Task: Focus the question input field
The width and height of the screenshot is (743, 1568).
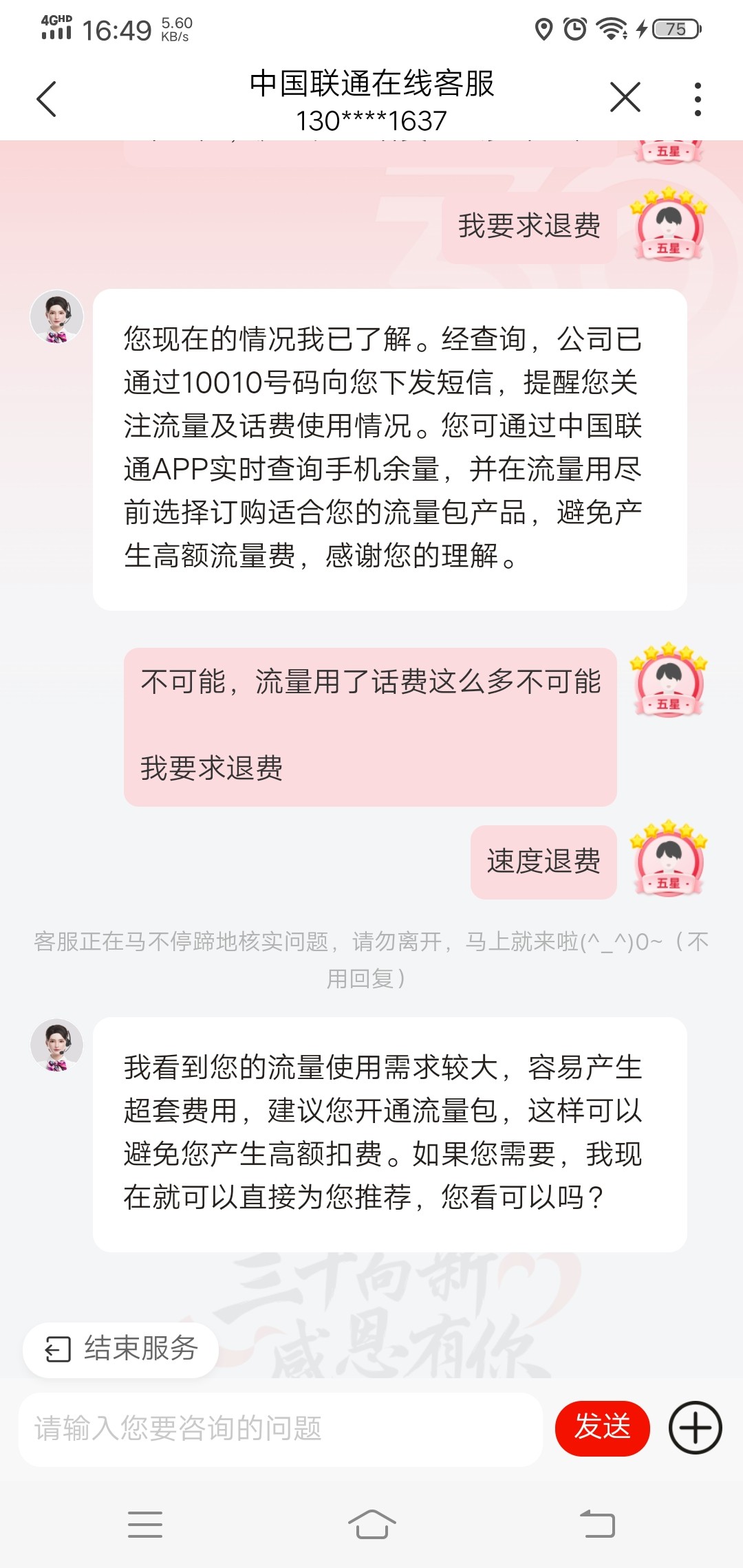Action: coord(280,1428)
